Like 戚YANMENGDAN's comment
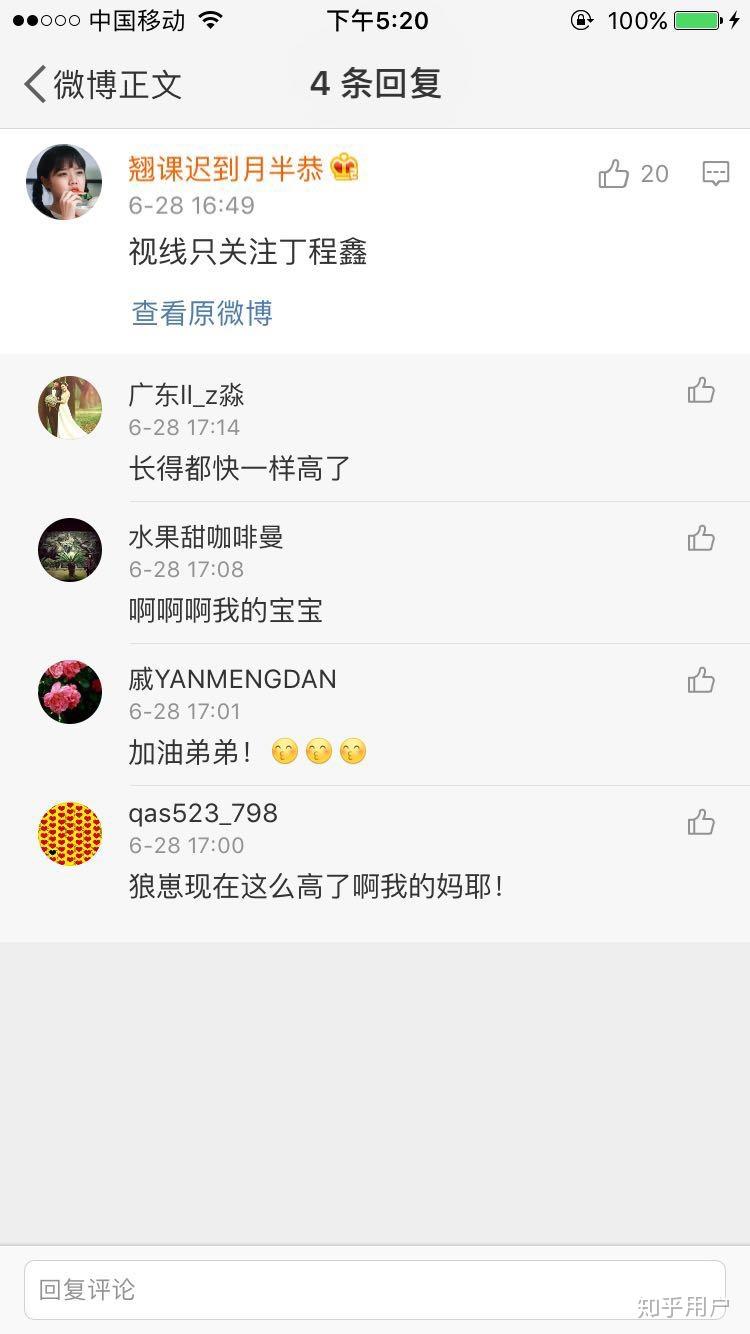Image resolution: width=750 pixels, height=1334 pixels. tap(701, 680)
